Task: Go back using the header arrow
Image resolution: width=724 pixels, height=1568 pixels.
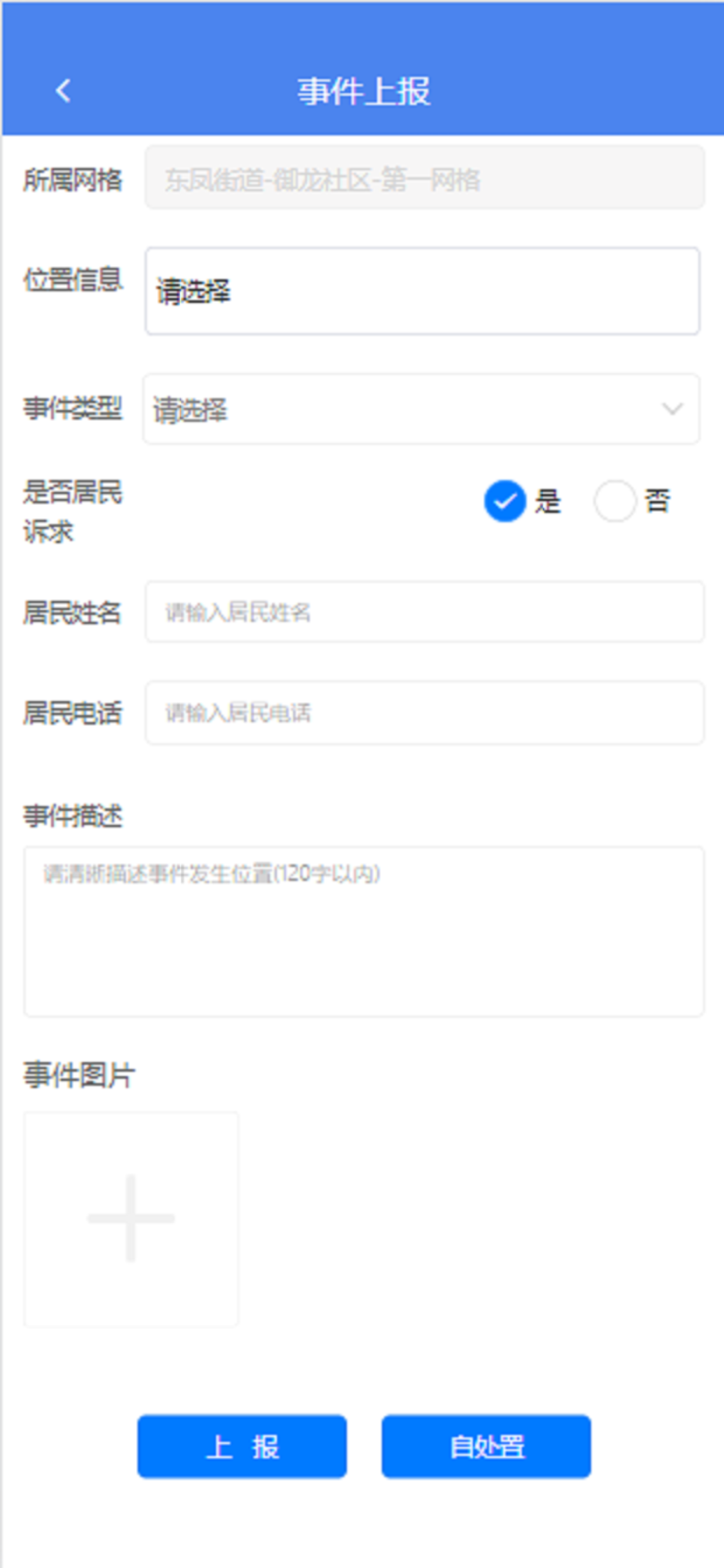Action: click(x=64, y=92)
